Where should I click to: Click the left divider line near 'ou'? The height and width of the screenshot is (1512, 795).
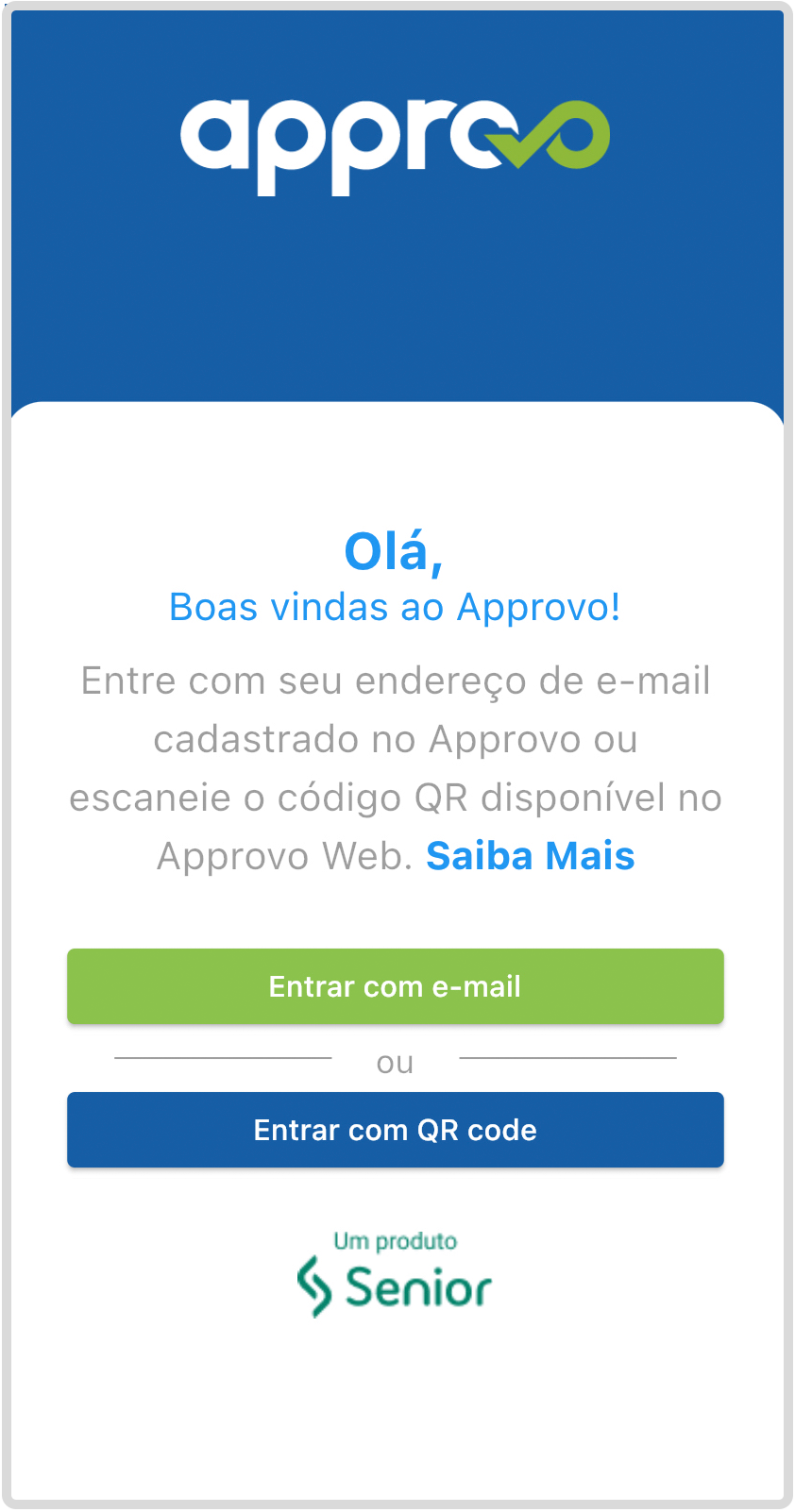pyautogui.click(x=222, y=1060)
